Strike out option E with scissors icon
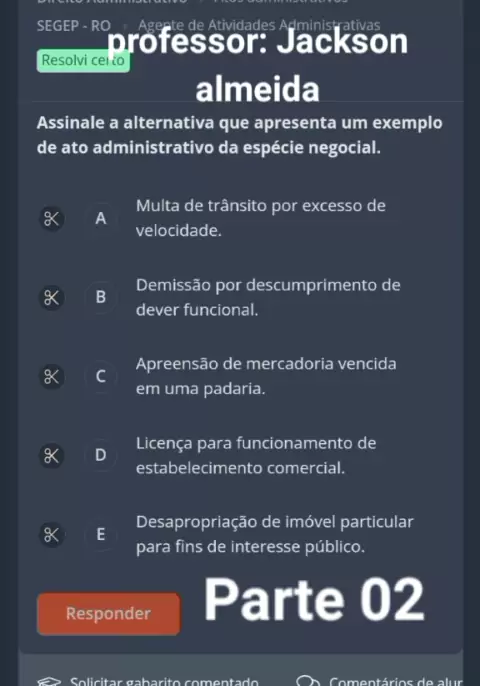480x686 pixels. 52,534
